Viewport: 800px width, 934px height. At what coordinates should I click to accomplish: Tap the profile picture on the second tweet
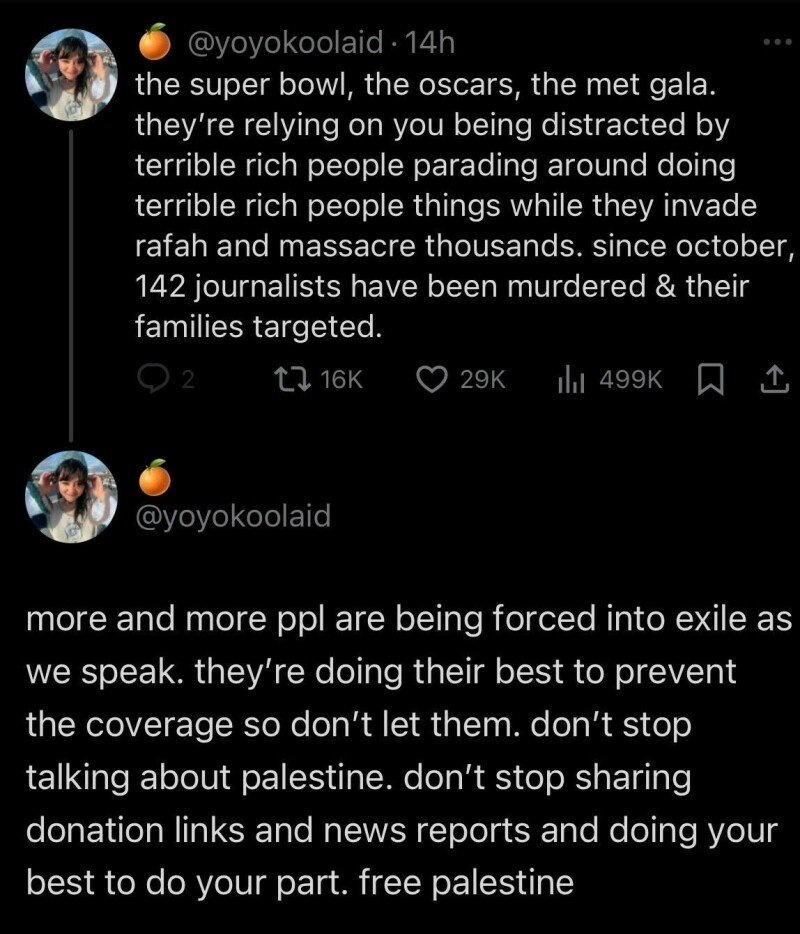71,497
